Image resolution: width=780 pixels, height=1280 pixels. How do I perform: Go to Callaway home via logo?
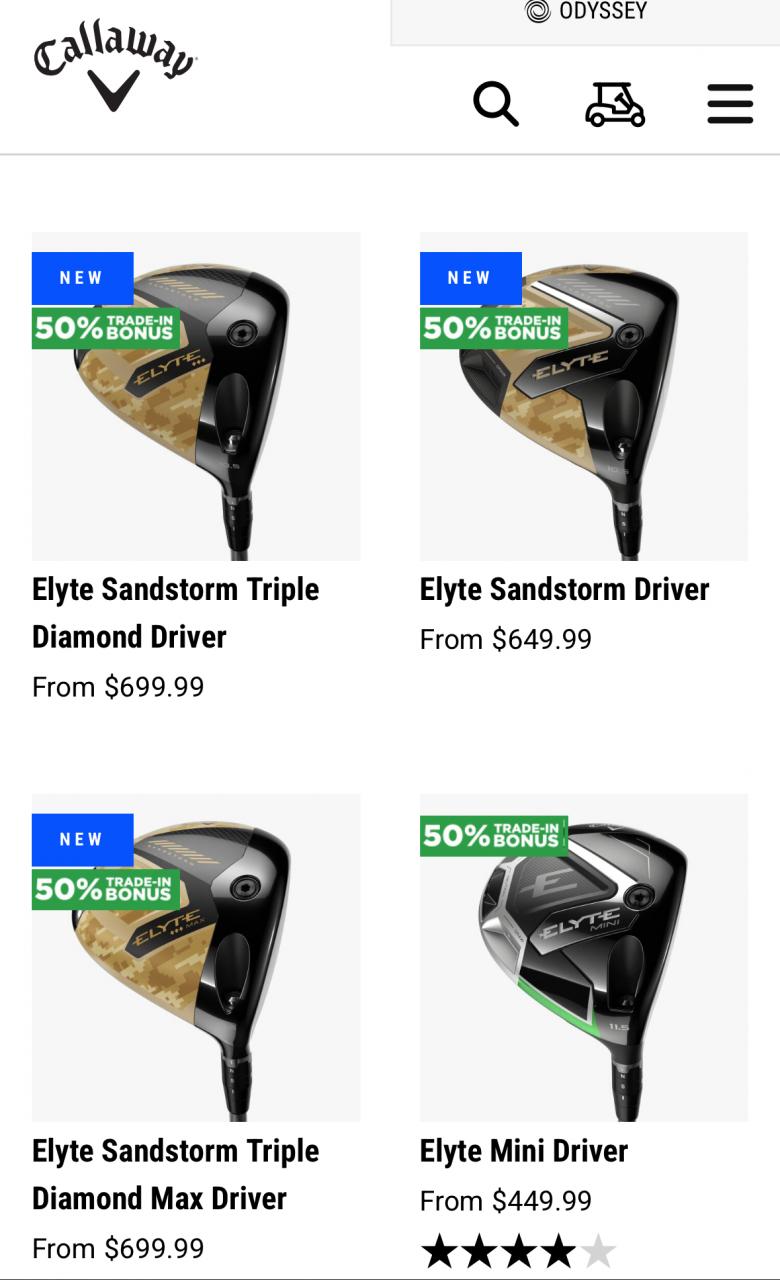(x=115, y=68)
